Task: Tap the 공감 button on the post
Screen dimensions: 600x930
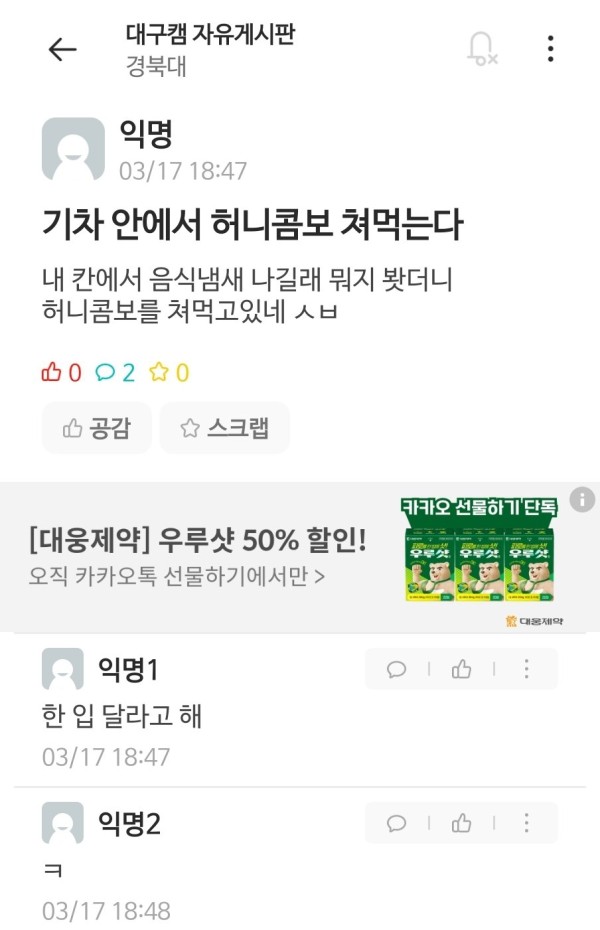Action: point(97,428)
